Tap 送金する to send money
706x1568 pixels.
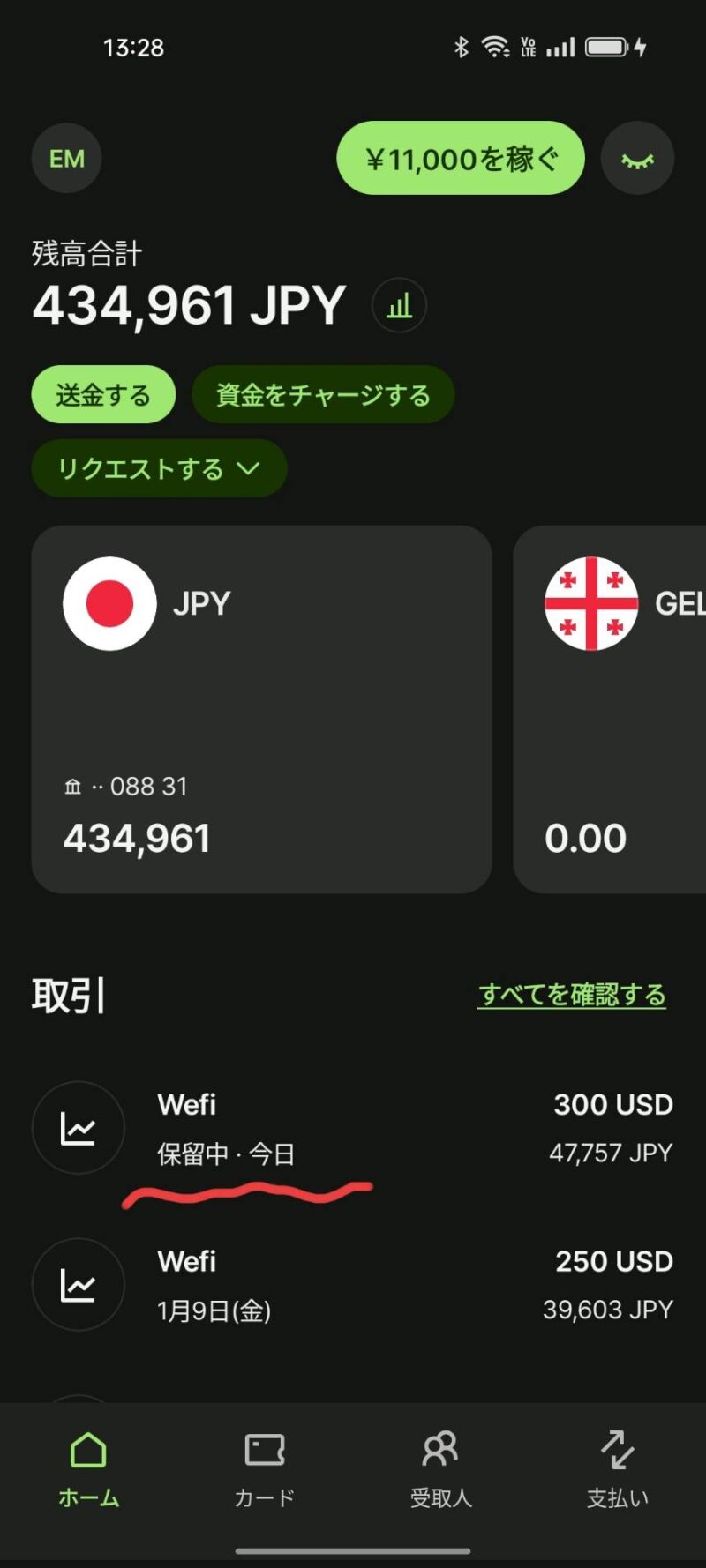tap(103, 394)
